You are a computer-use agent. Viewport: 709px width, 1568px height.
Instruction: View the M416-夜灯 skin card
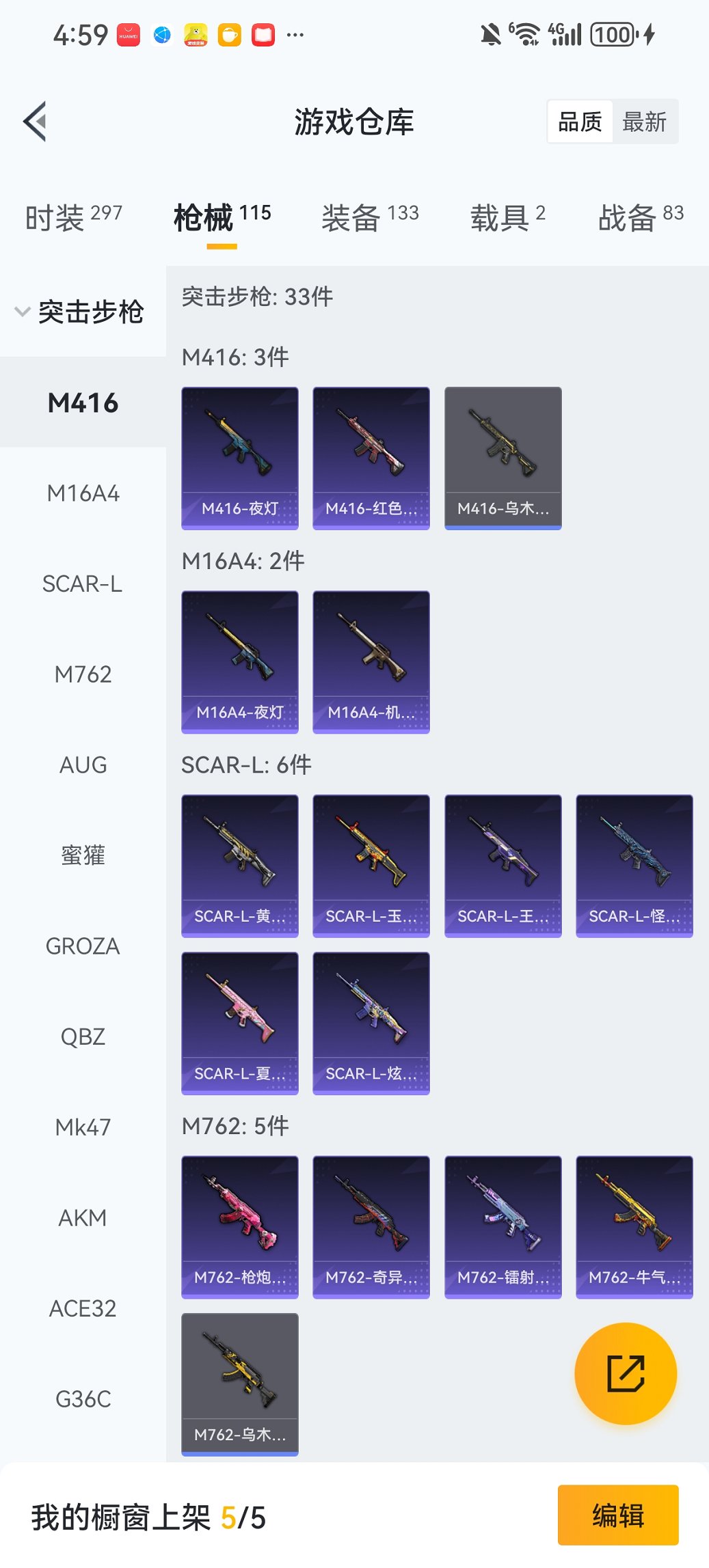click(239, 457)
